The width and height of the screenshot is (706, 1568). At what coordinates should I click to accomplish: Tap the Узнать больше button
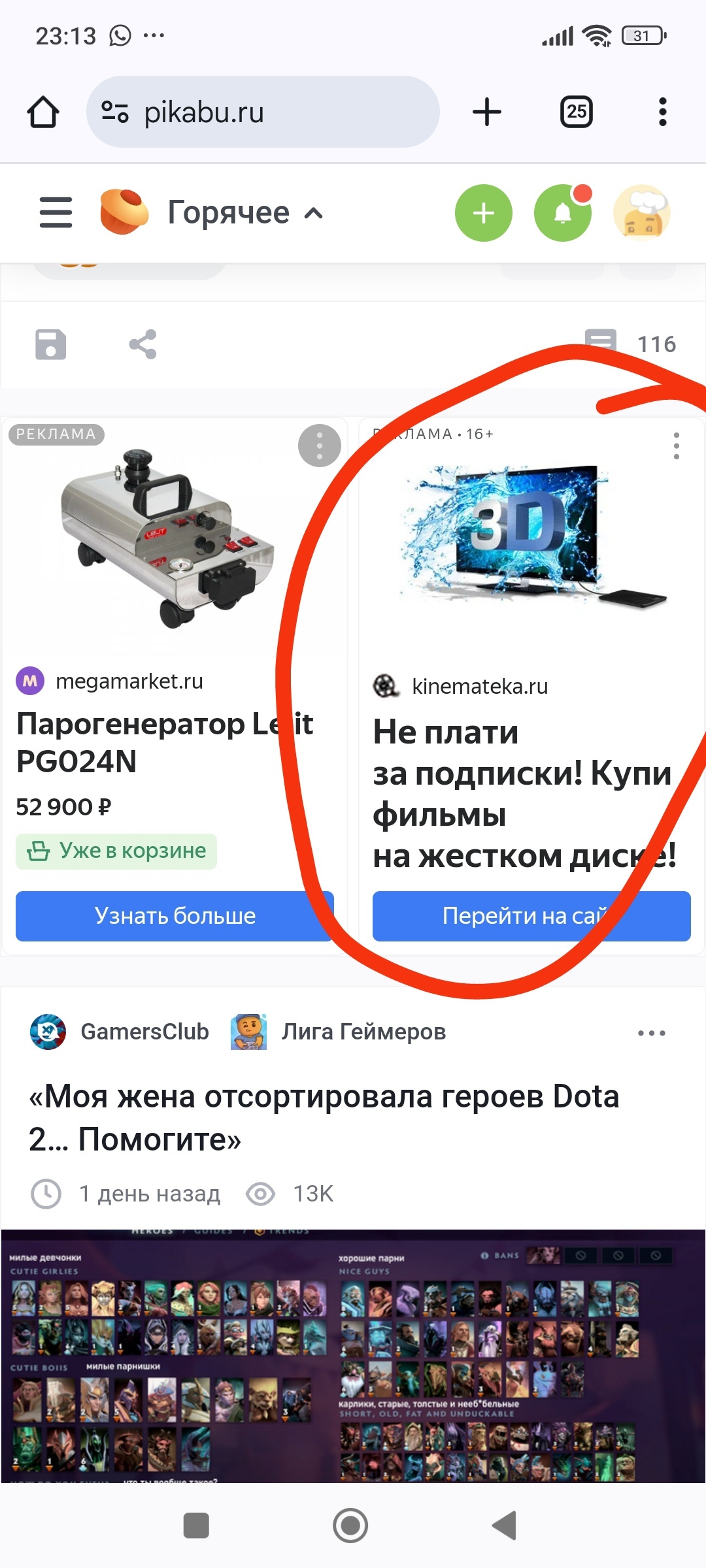coord(175,916)
